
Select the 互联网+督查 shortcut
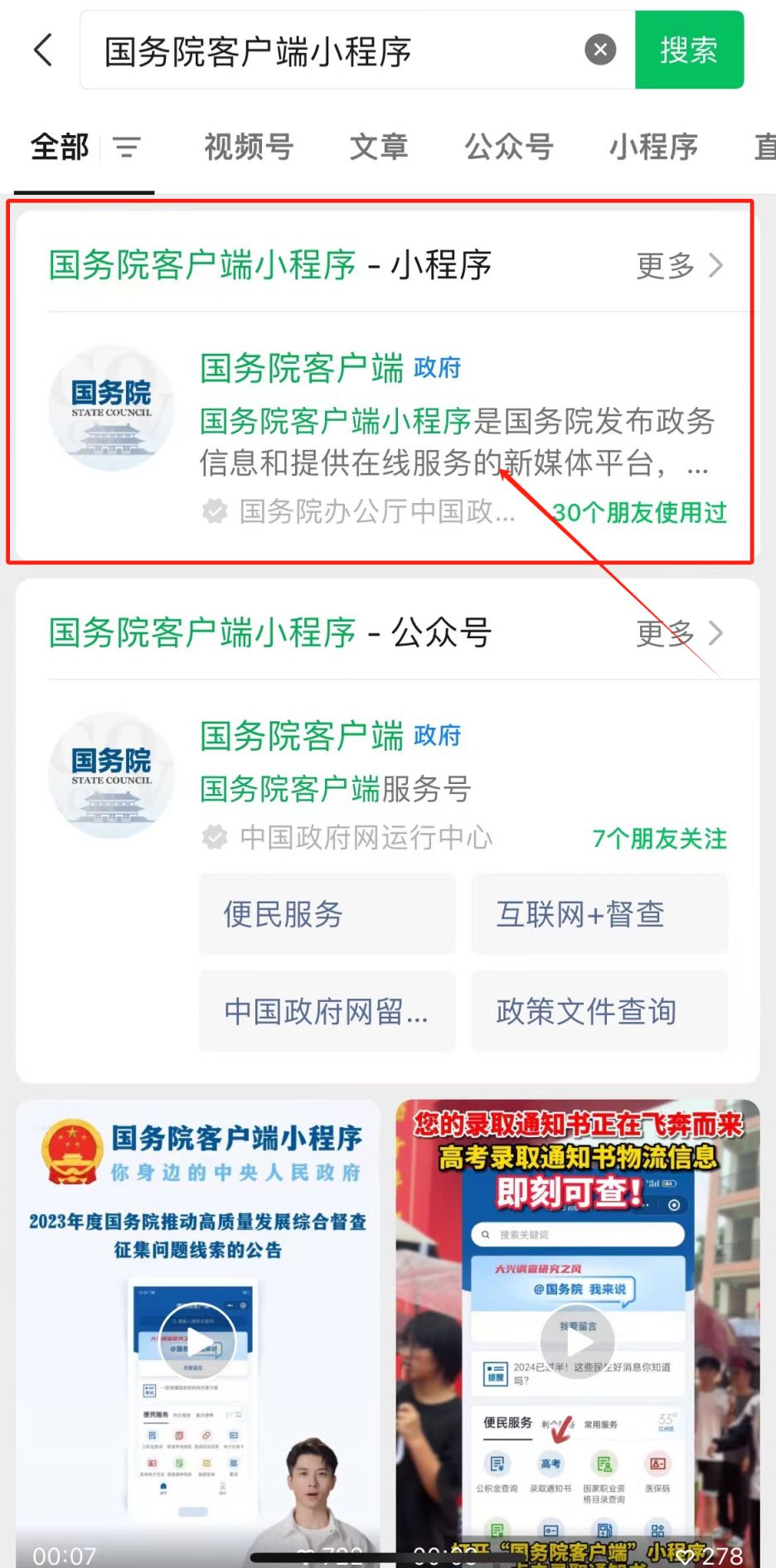pyautogui.click(x=599, y=914)
